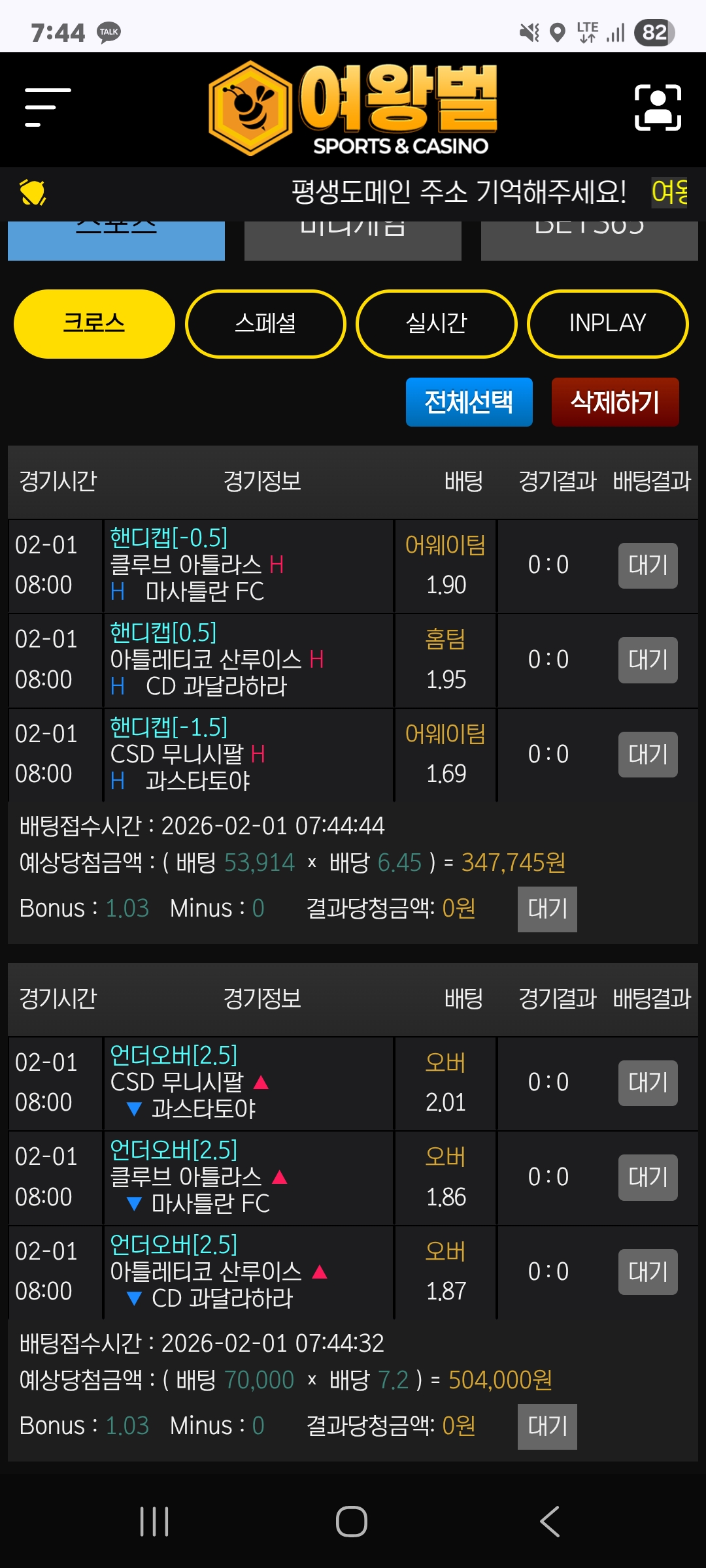
Task: Switch to the 스페셜 betting view
Action: pyautogui.click(x=265, y=323)
